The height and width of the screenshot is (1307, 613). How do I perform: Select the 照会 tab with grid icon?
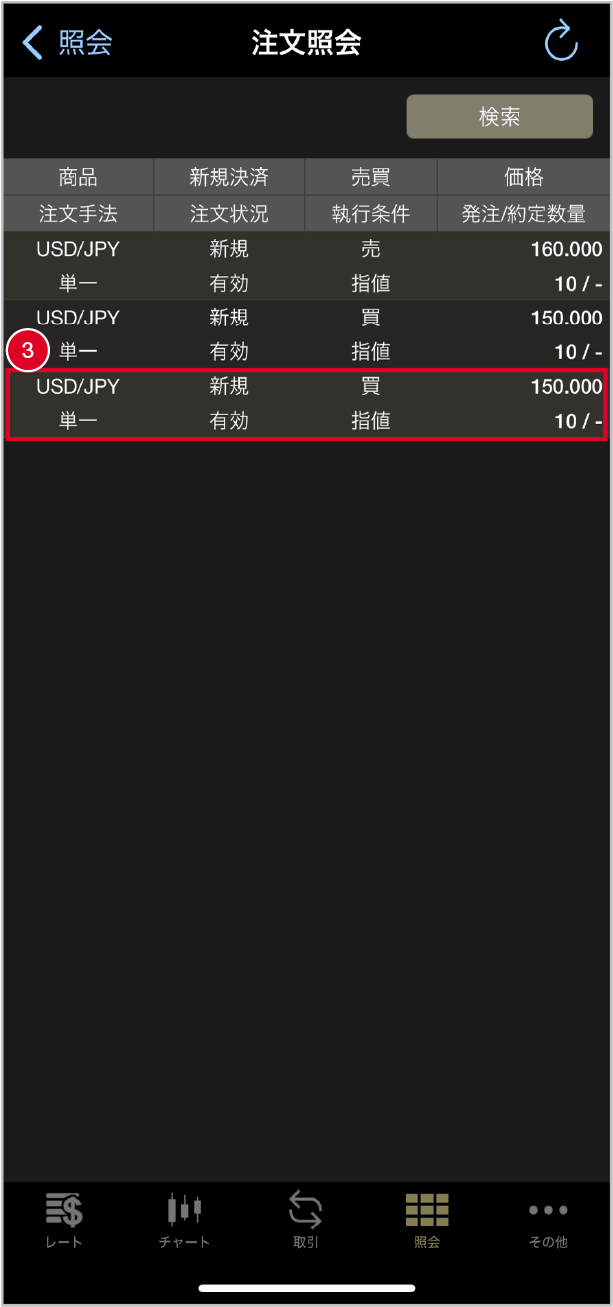pos(427,1220)
